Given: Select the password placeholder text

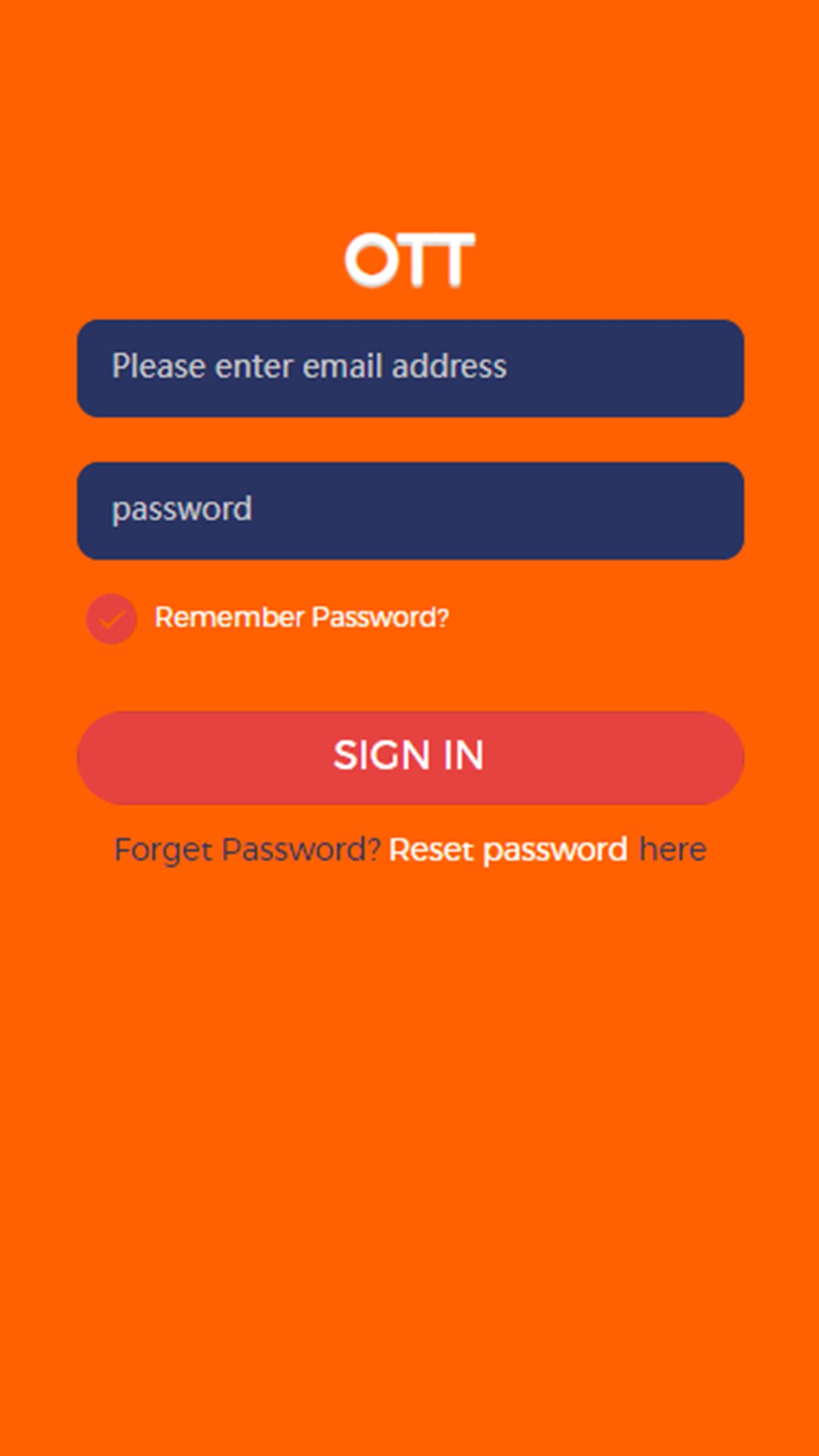Looking at the screenshot, I should pos(180,509).
